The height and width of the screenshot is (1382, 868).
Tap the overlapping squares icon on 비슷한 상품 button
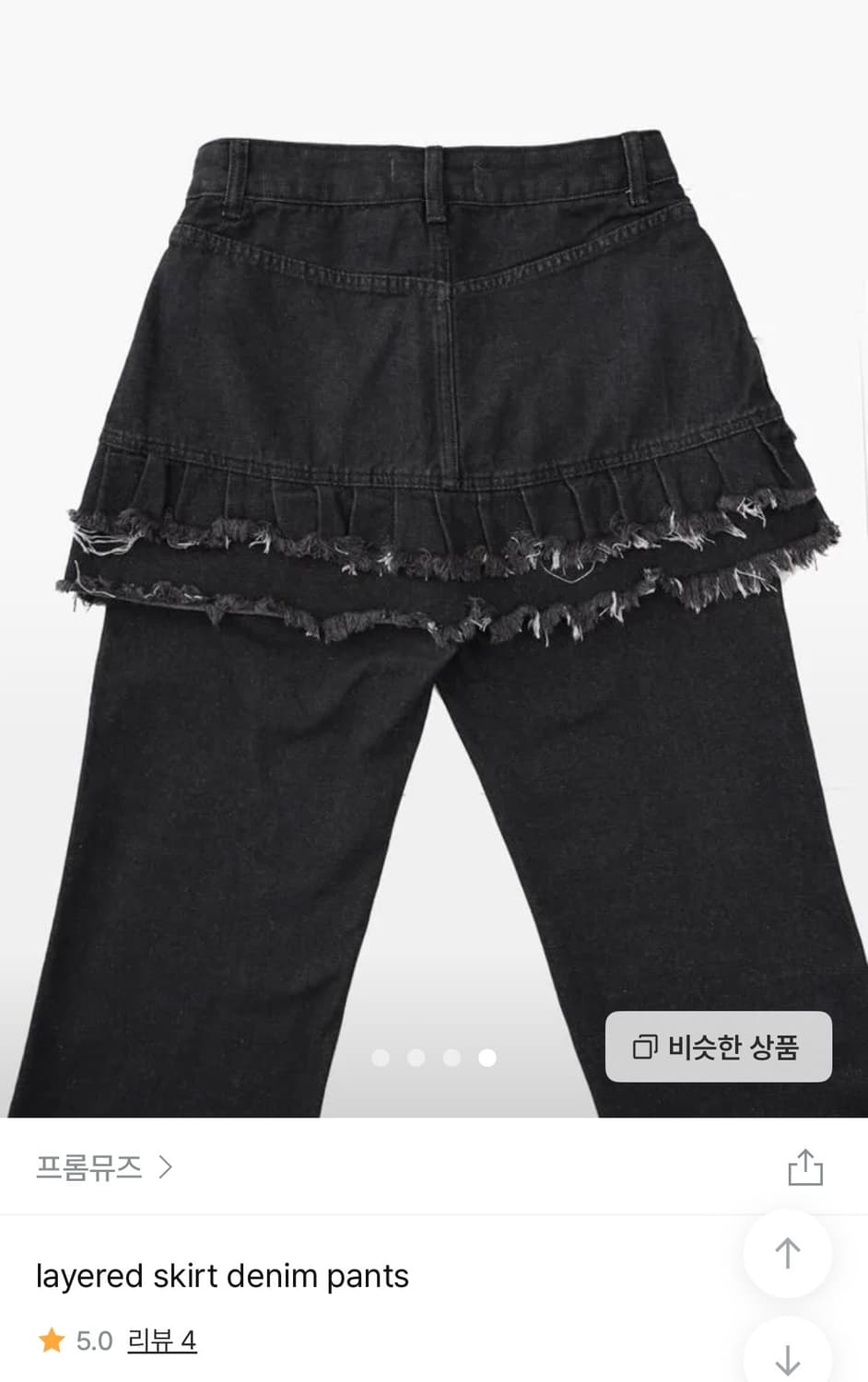point(645,1047)
